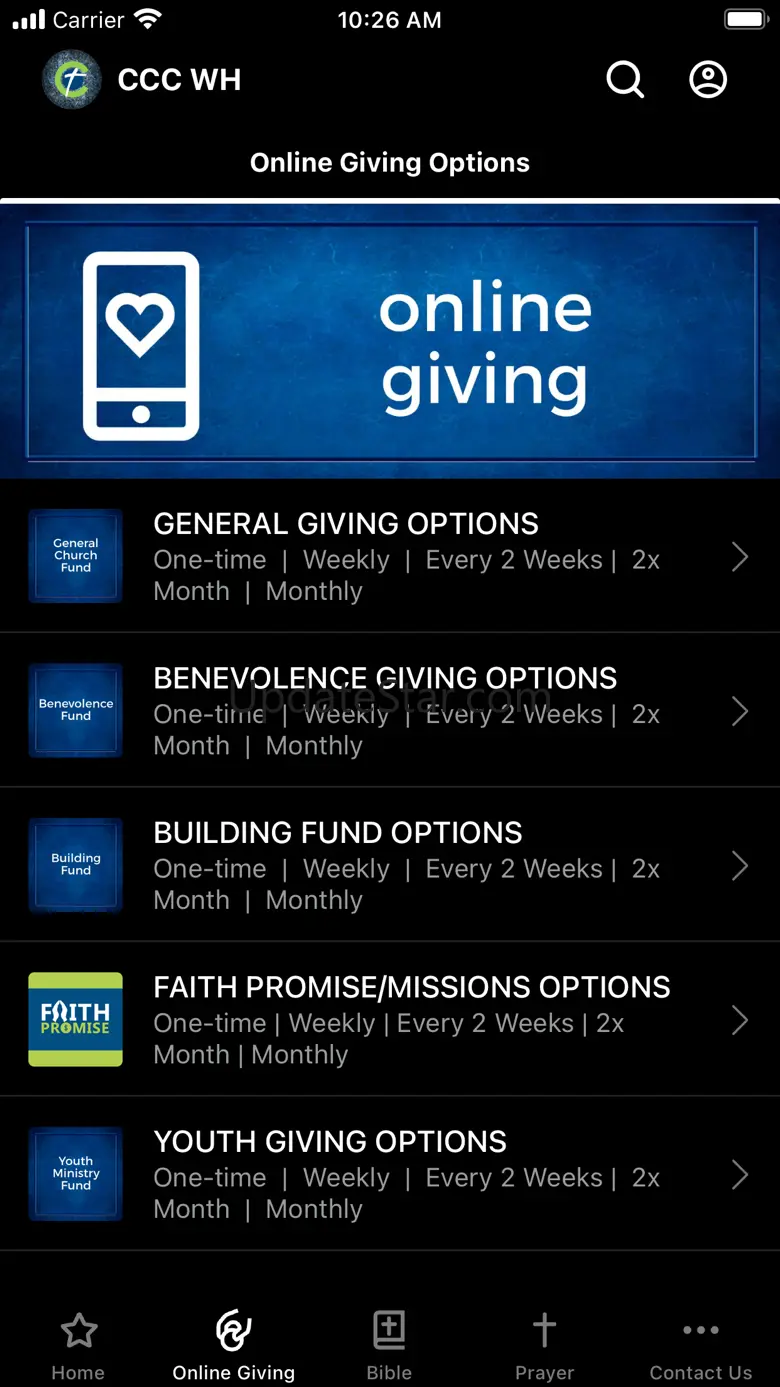
Task: Choose Youth Giving Options
Action: 390,1174
